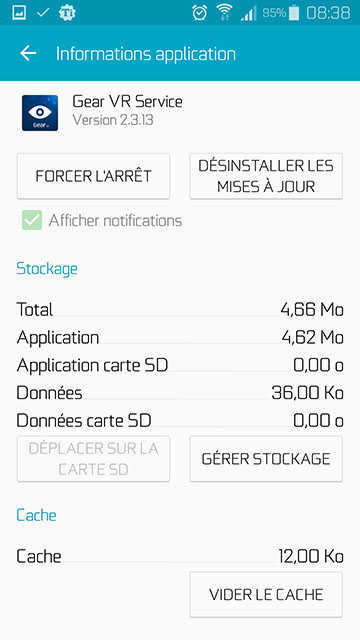Select Désinstaller les mises à jour
360x640 pixels.
(x=266, y=176)
